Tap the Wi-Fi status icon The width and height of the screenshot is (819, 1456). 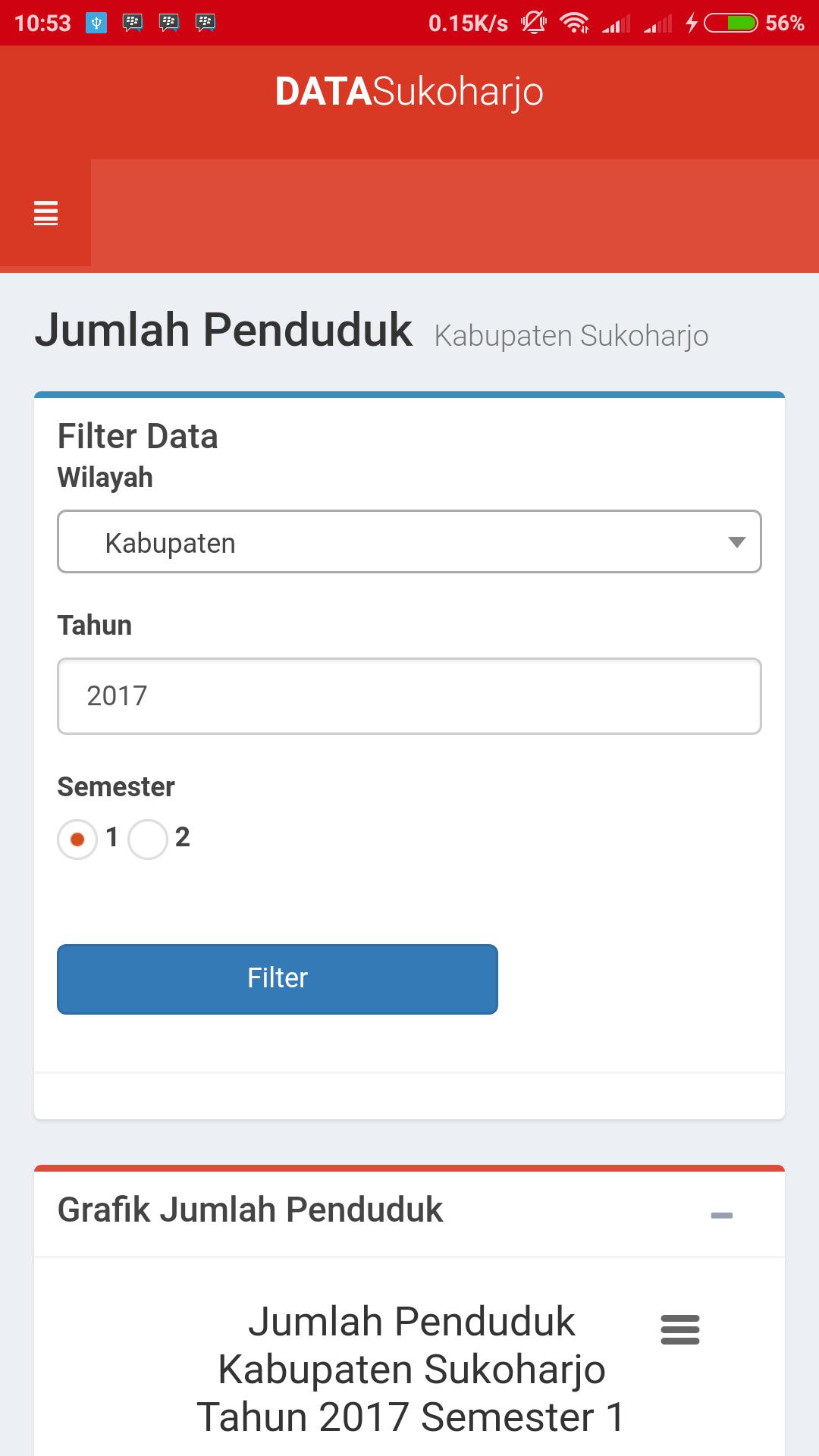coord(574,23)
